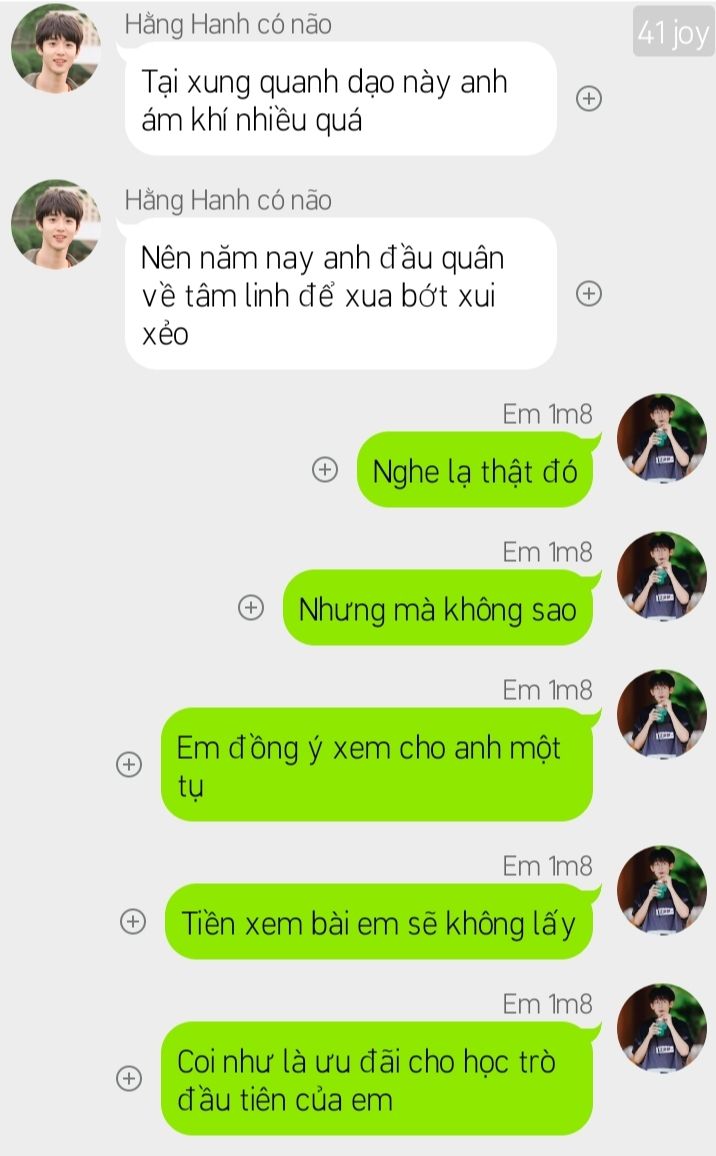Tap the plus icon beside "Tại xung quanh dạo này" message
Viewport: 716px width, 1156px height.
[x=590, y=98]
